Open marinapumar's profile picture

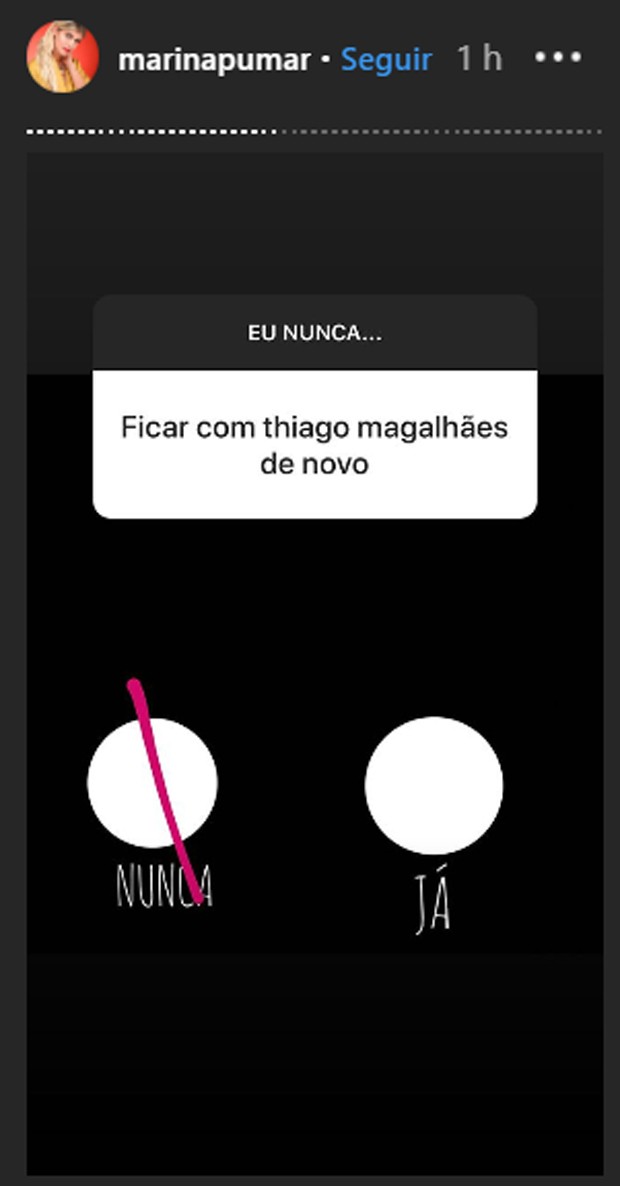(62, 58)
